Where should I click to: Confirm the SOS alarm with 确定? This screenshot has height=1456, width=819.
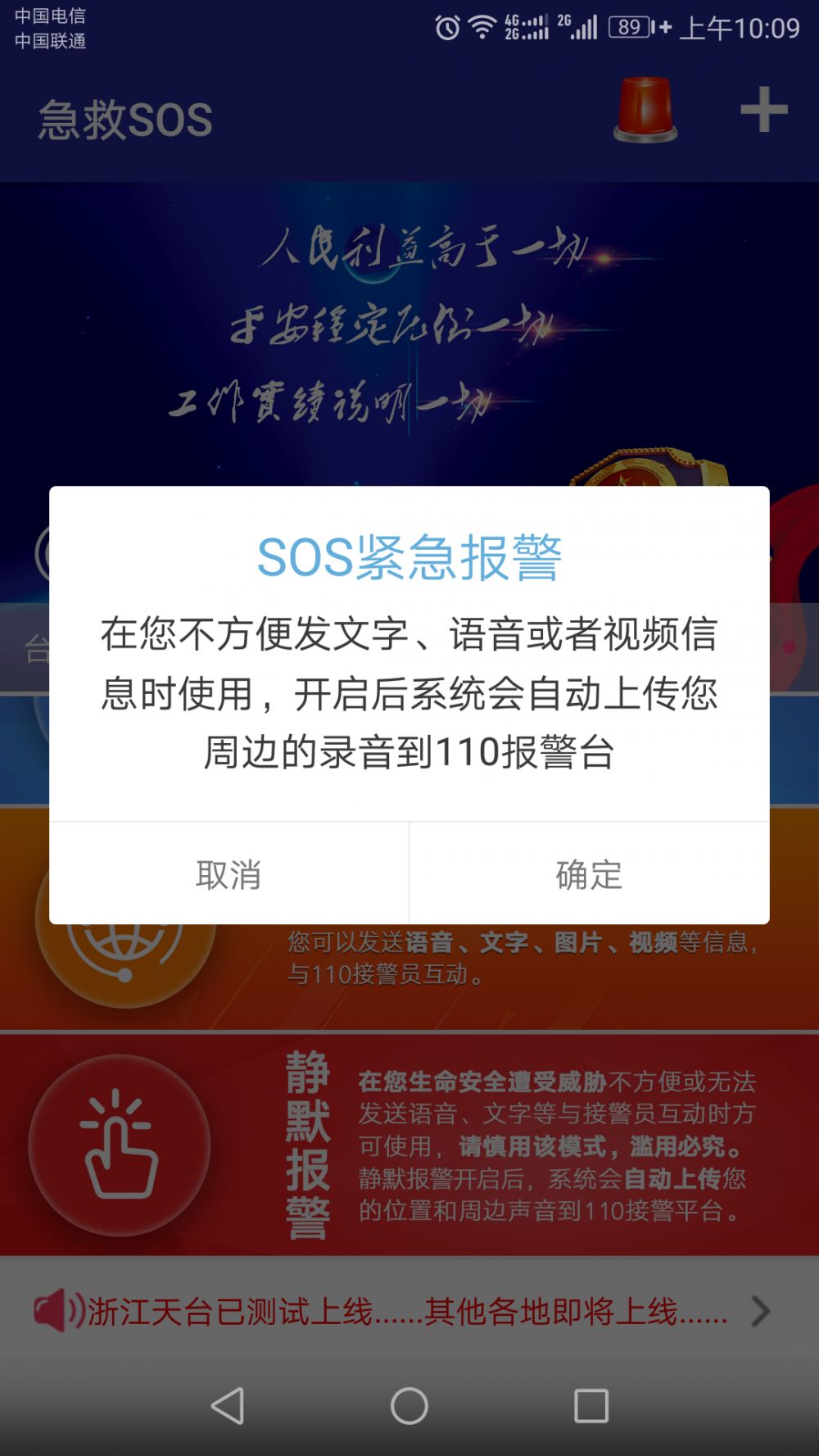tap(589, 874)
